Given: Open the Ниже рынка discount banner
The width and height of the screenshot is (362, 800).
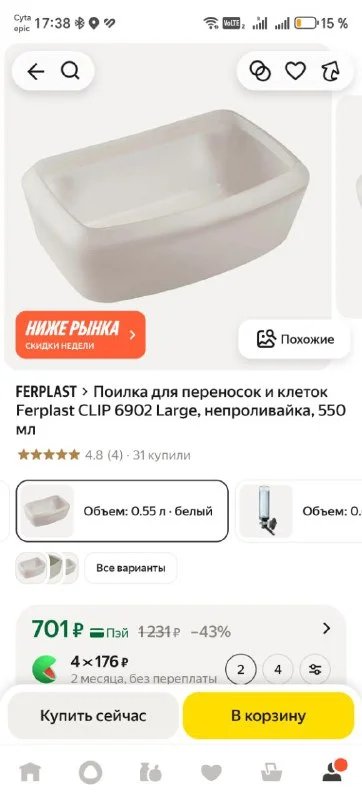Looking at the screenshot, I should 81,335.
